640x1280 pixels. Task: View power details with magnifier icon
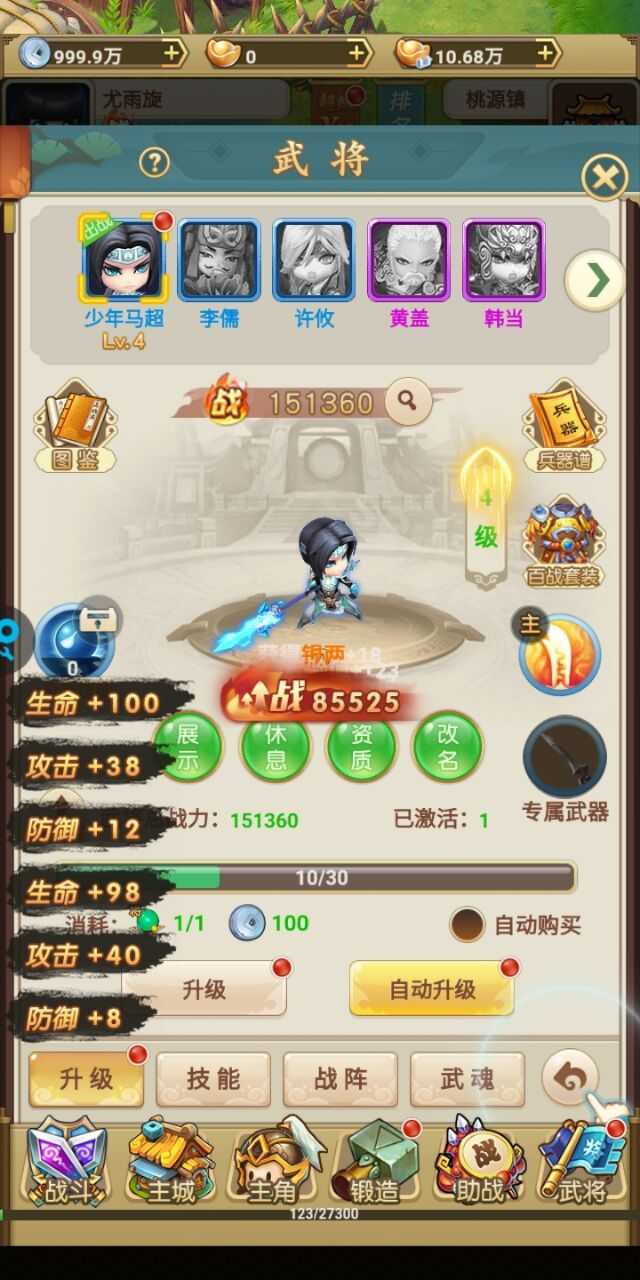(x=407, y=401)
